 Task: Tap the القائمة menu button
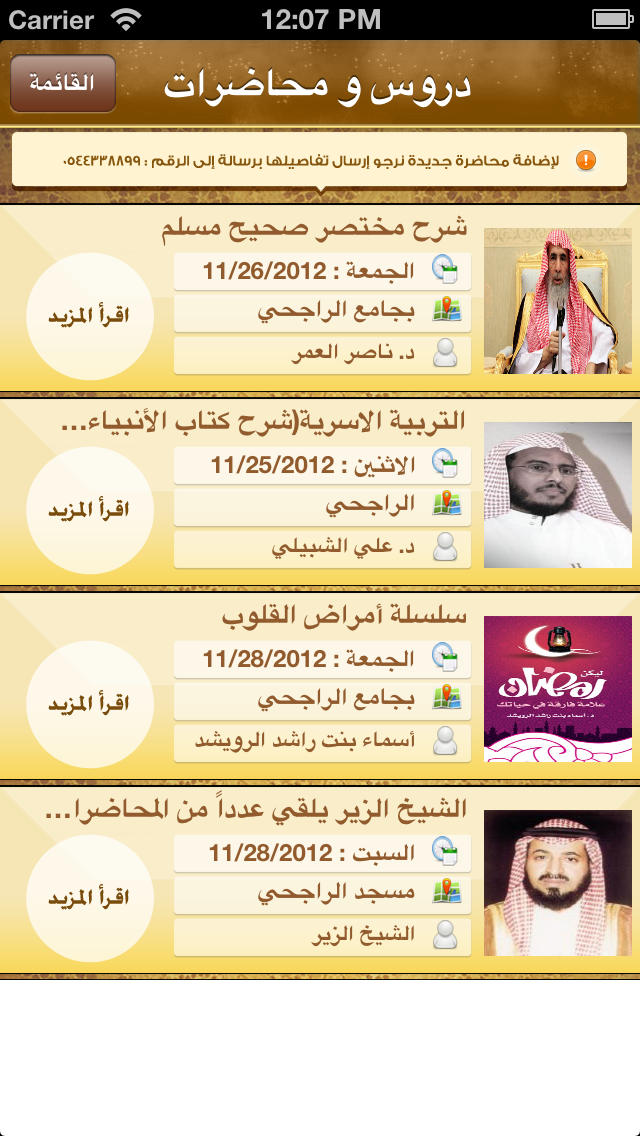[x=63, y=83]
